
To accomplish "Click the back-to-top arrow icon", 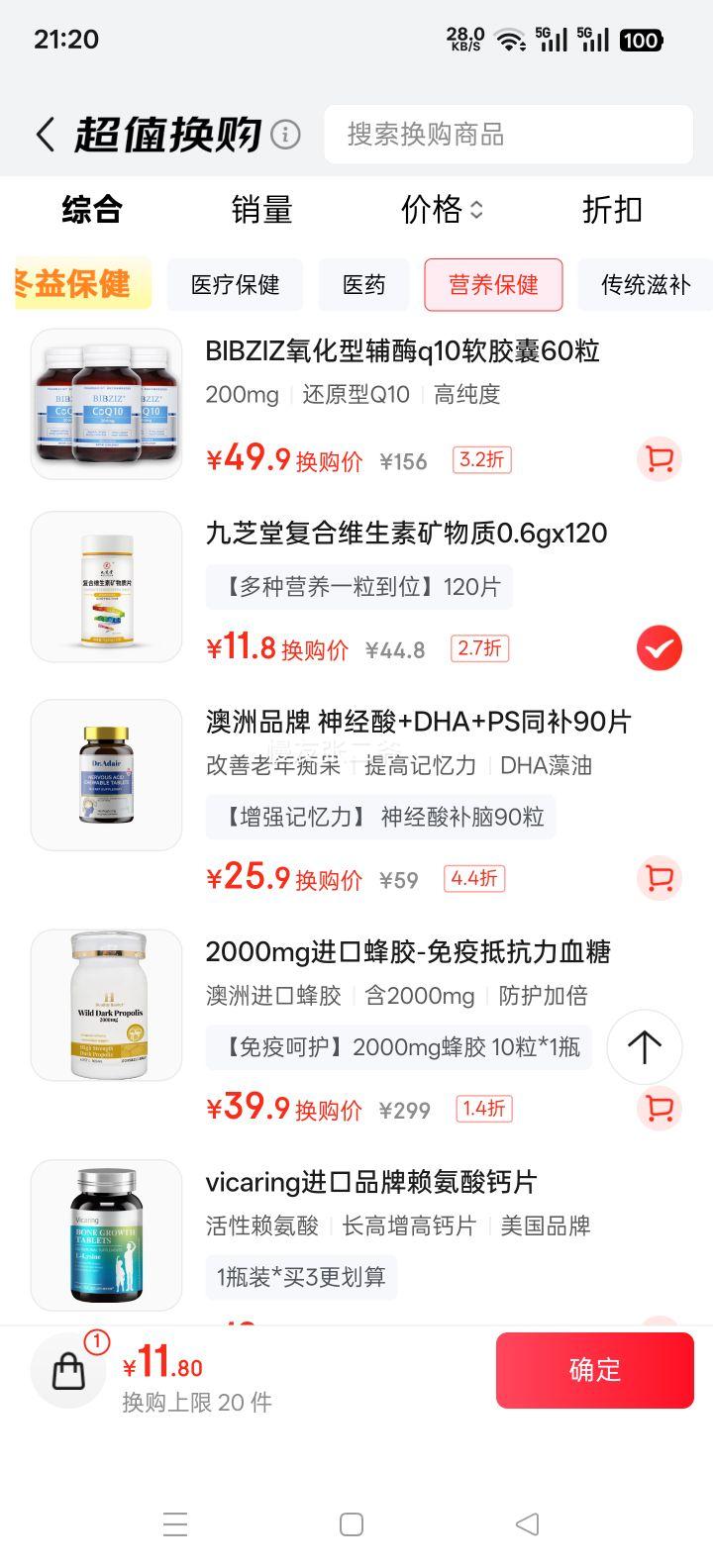I will (x=644, y=1046).
